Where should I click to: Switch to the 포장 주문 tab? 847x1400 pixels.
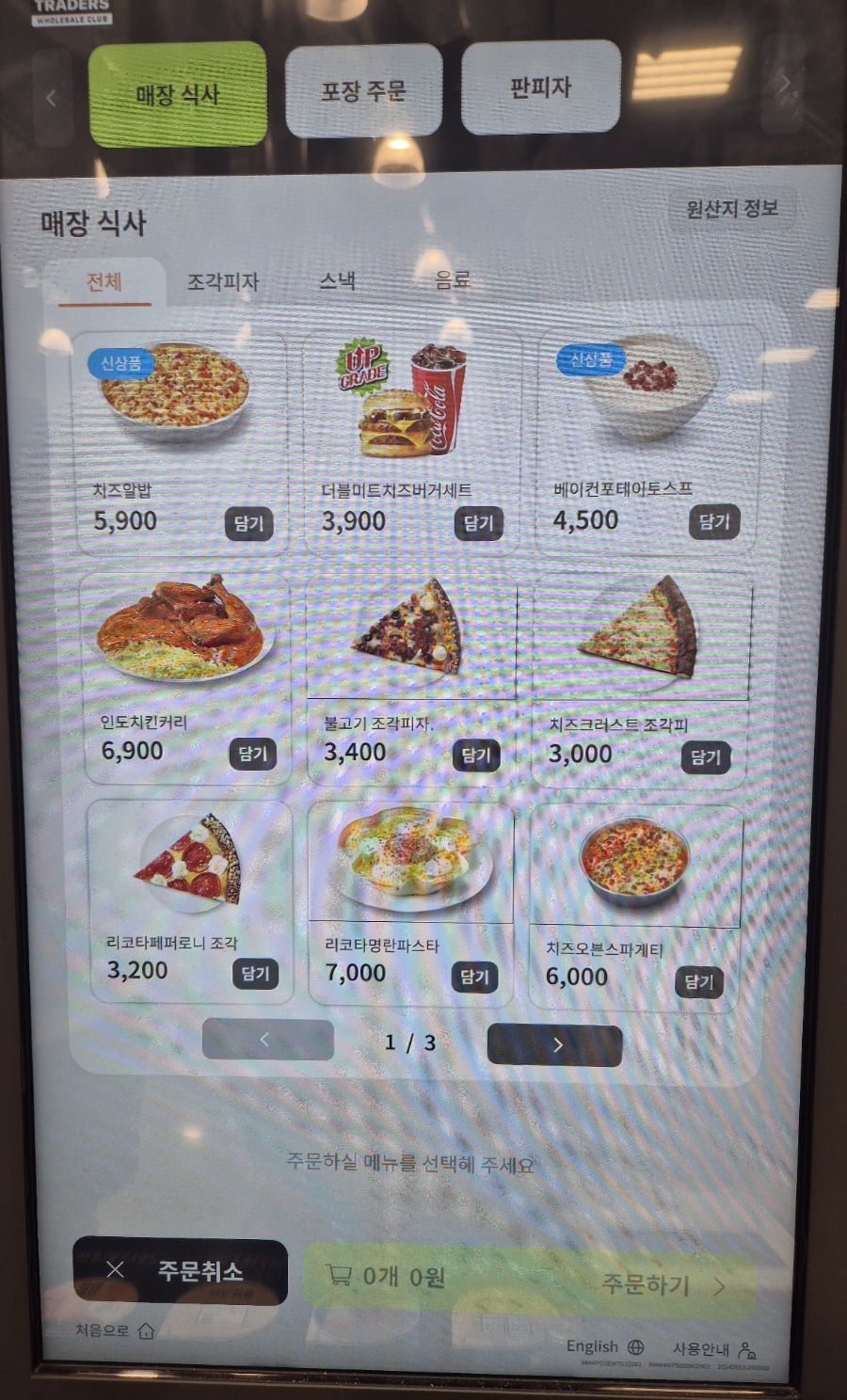pos(363,90)
